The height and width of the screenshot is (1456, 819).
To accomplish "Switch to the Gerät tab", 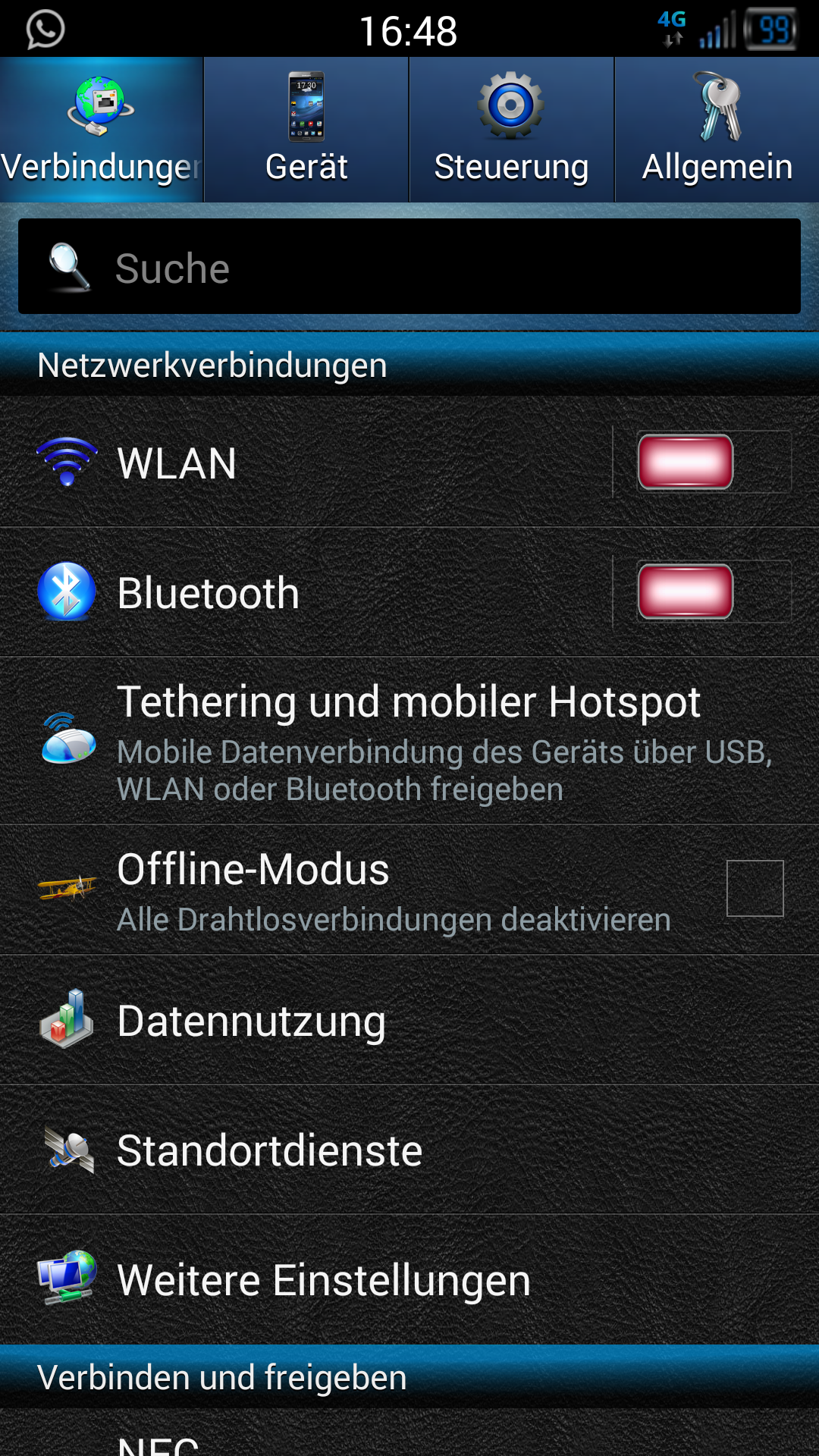I will [306, 130].
